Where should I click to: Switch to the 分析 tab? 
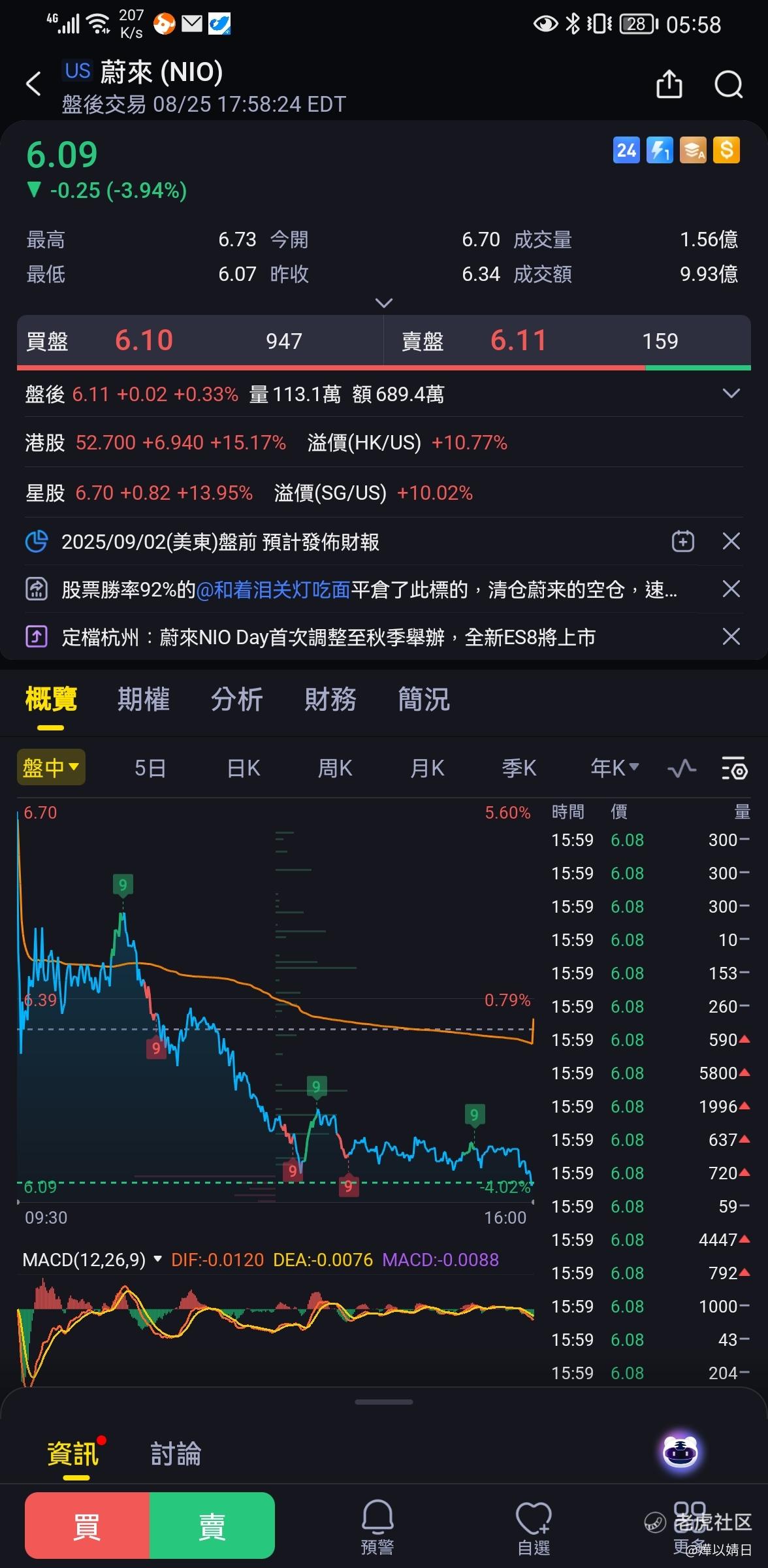(236, 700)
